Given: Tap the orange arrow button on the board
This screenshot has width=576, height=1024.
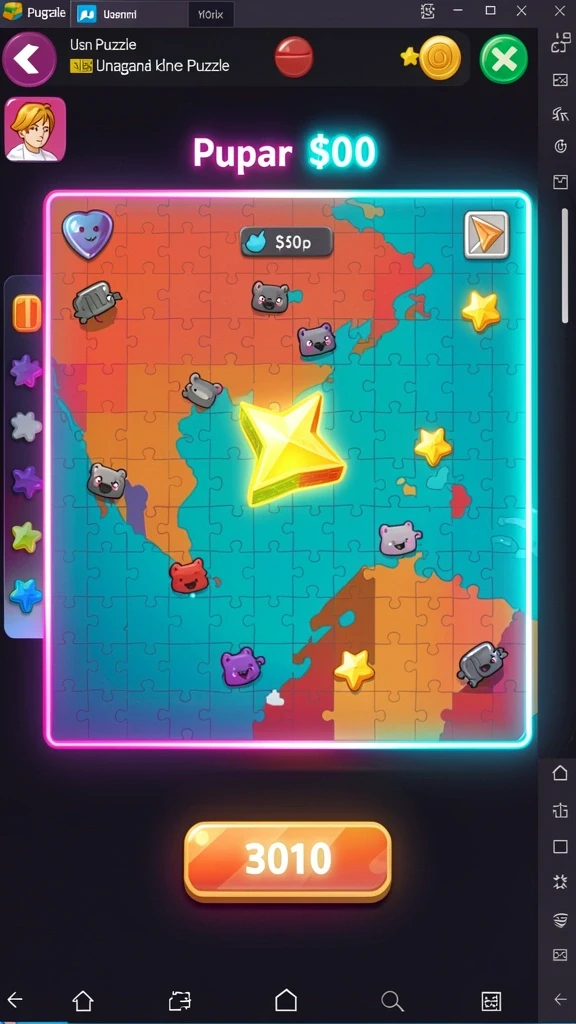Looking at the screenshot, I should point(487,235).
